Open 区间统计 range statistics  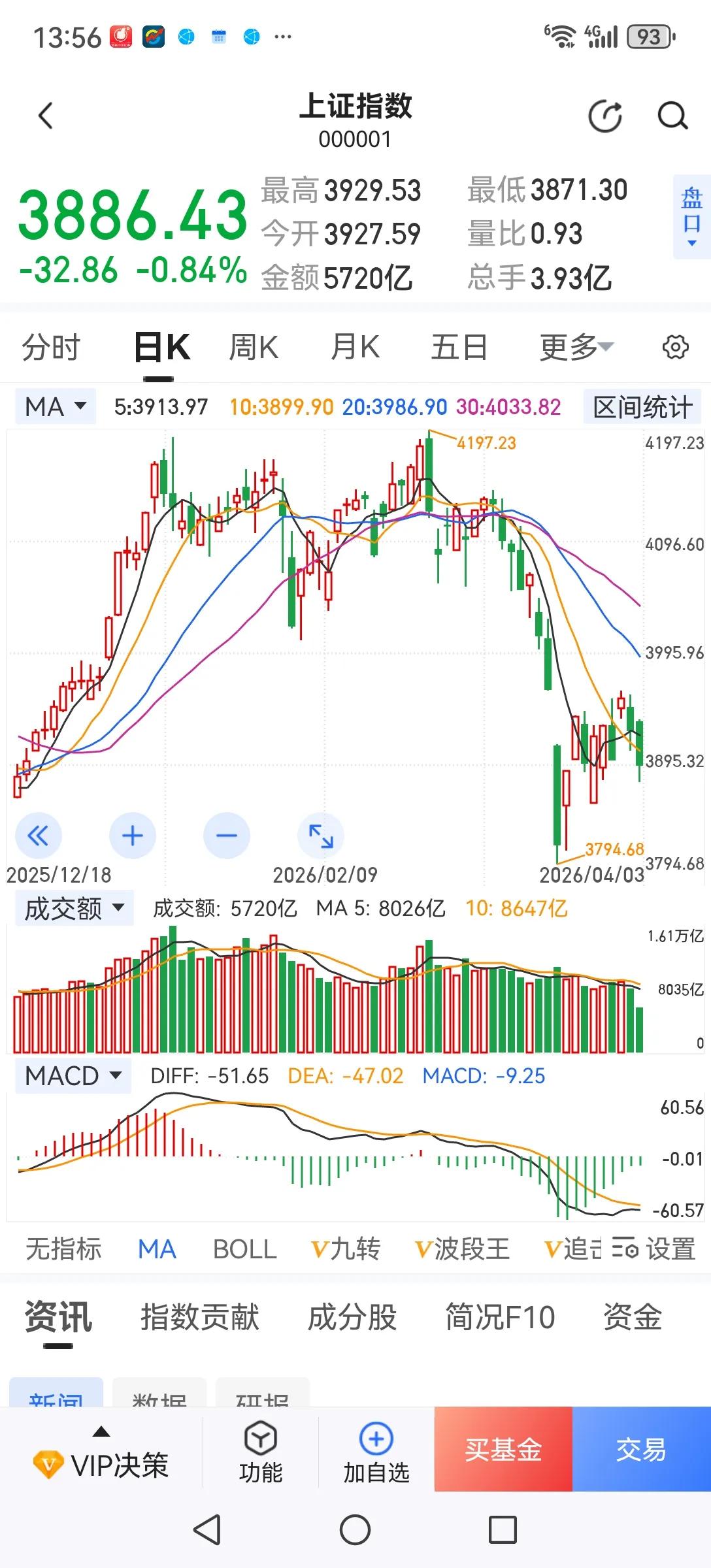(641, 406)
